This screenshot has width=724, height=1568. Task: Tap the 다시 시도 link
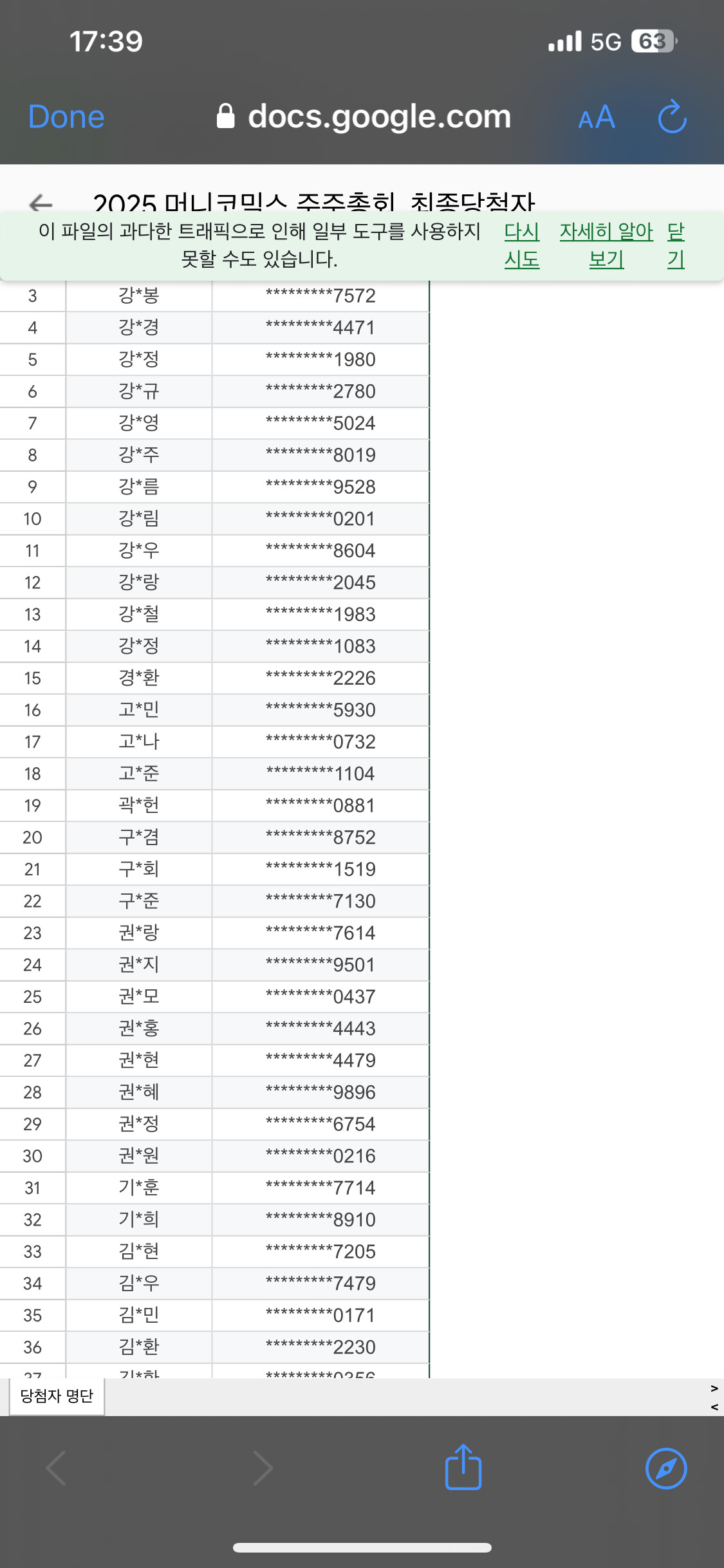coord(522,245)
